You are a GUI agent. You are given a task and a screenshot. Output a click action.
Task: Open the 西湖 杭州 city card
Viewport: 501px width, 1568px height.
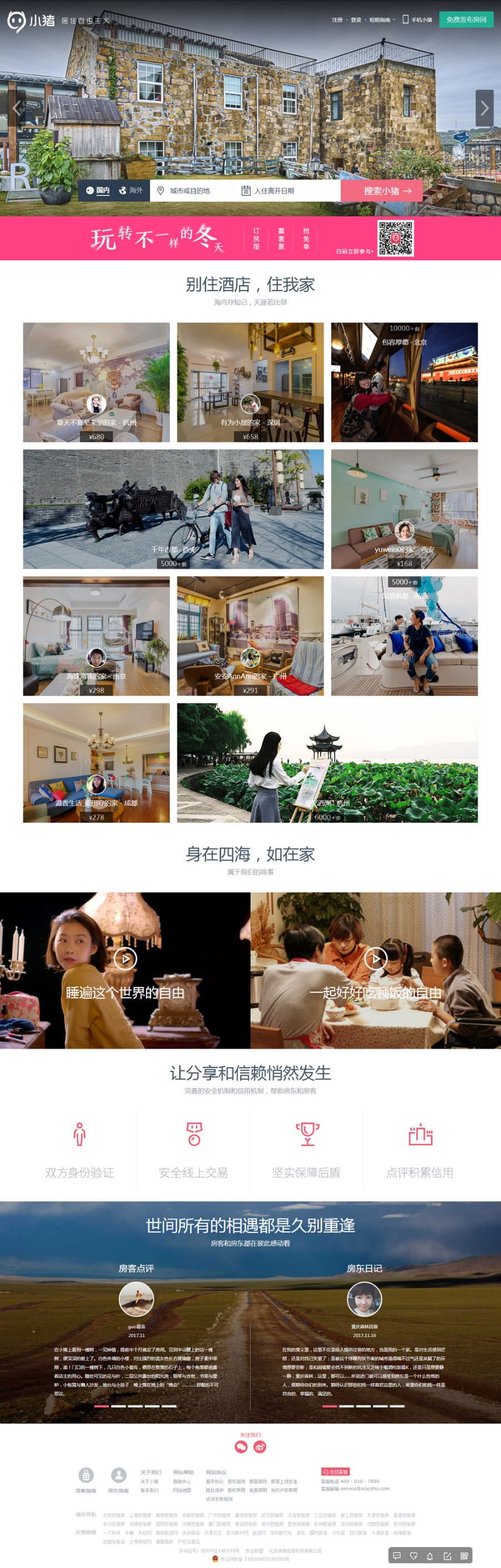327,762
